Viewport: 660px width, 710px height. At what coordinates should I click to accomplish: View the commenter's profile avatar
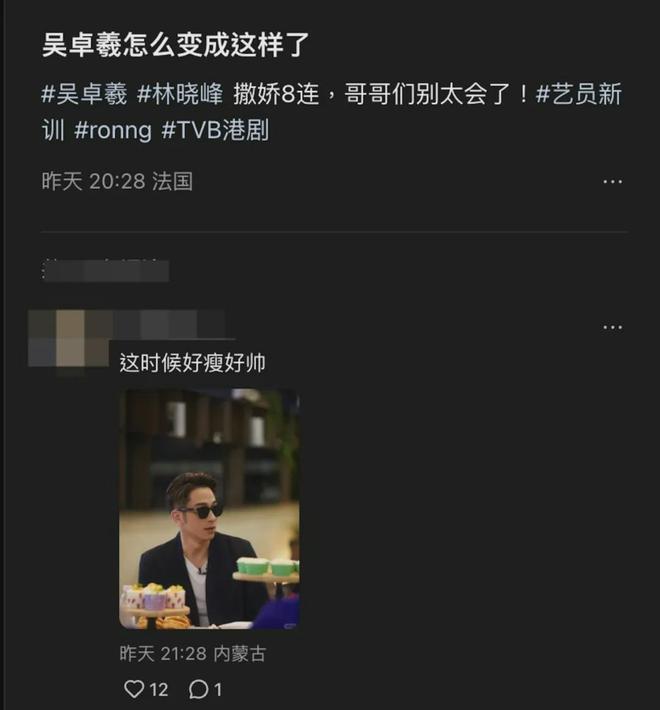[x=68, y=338]
